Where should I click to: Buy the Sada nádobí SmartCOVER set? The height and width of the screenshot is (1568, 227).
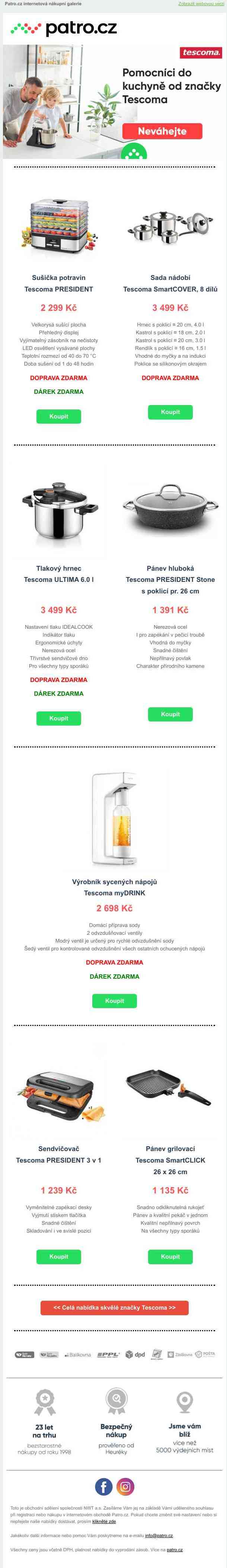click(170, 412)
